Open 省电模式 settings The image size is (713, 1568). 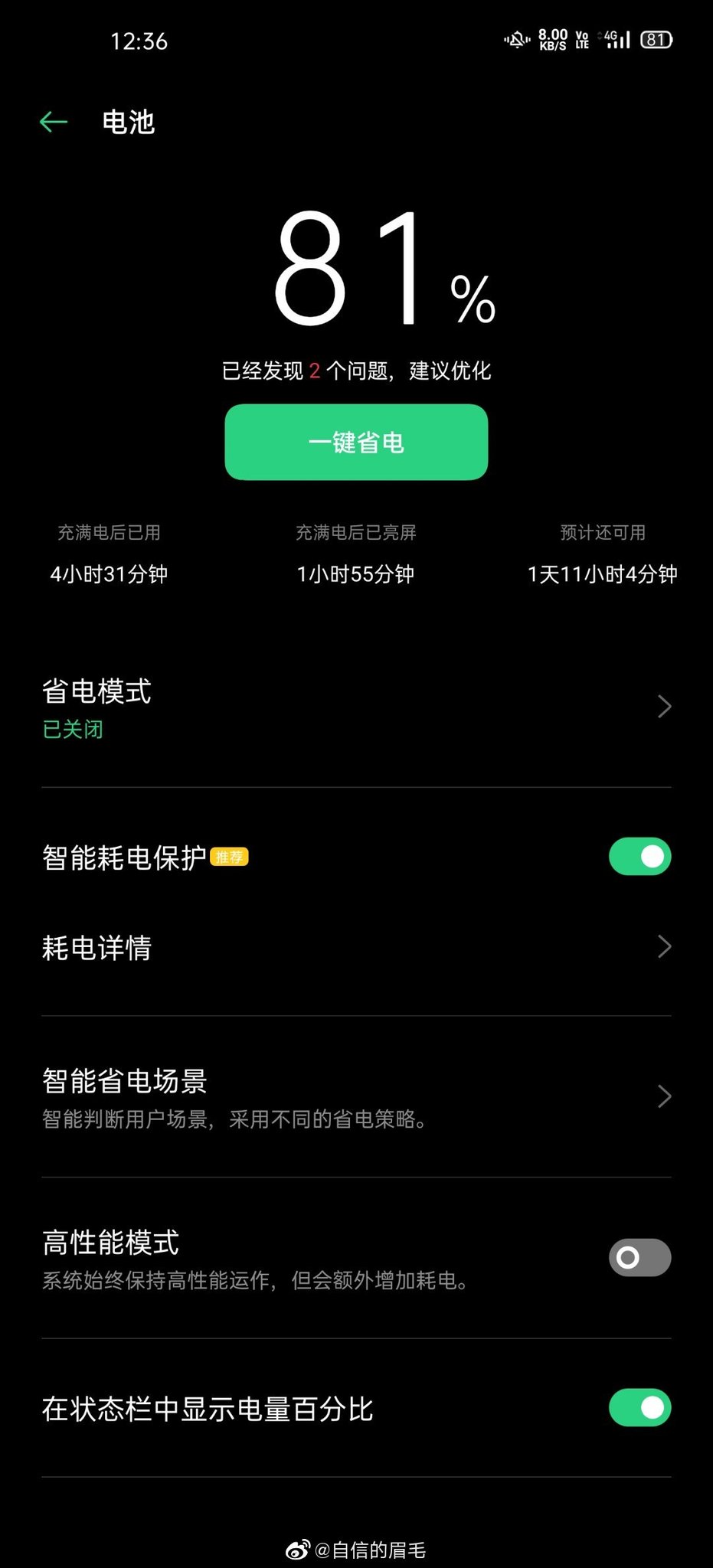coord(356,707)
